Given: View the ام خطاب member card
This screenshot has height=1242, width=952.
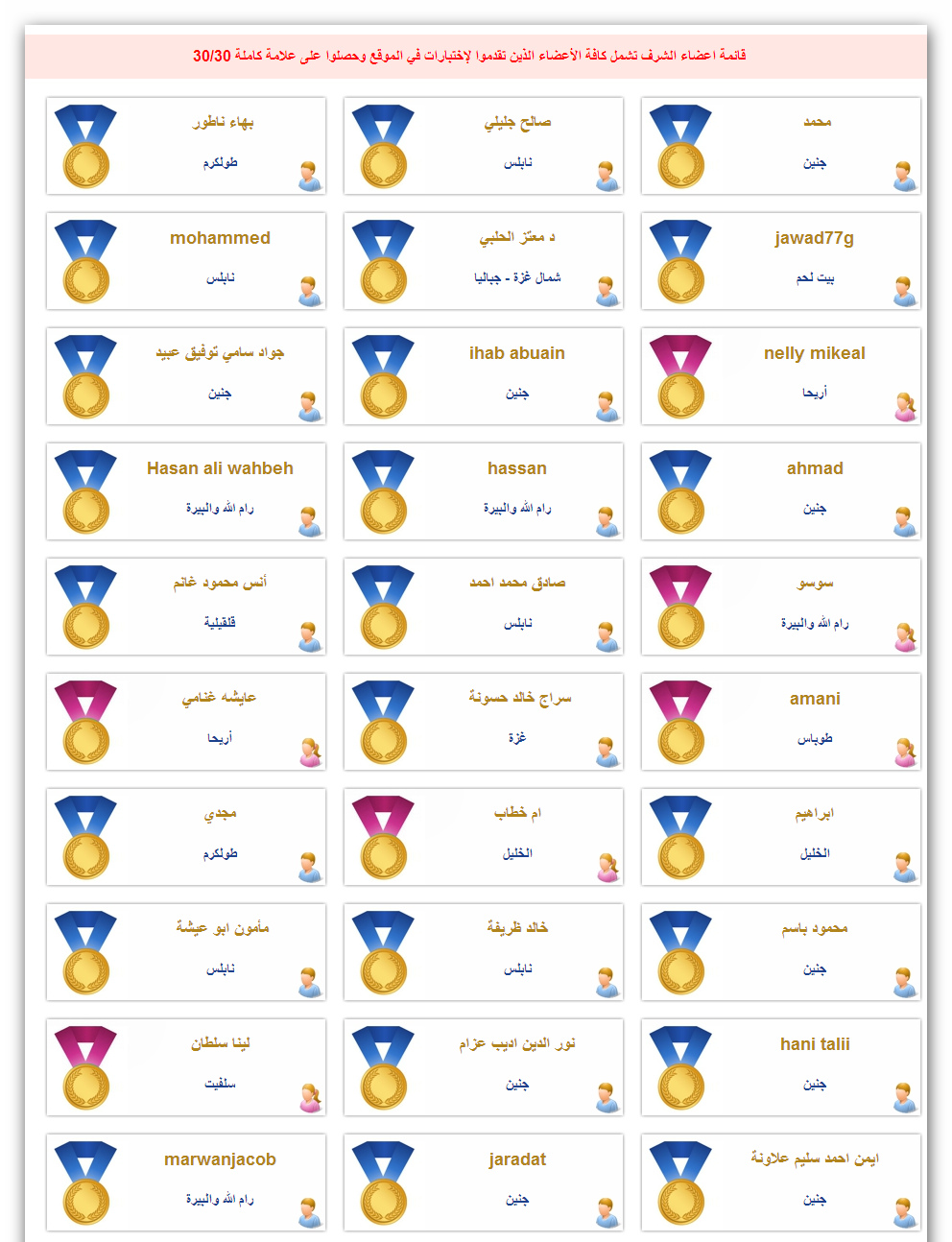Looking at the screenshot, I should pyautogui.click(x=516, y=813).
